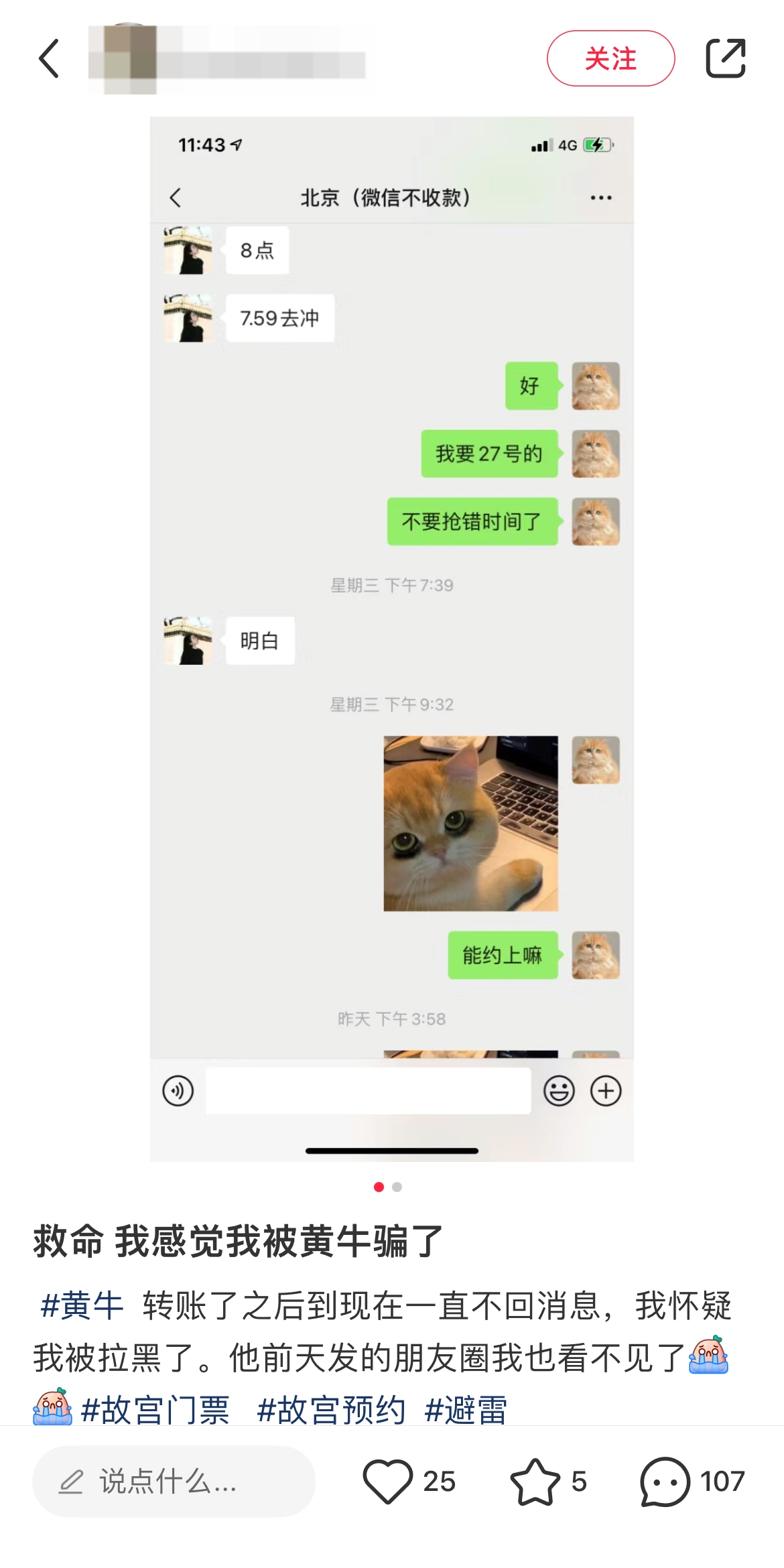Open the #故宫预约 hashtag
Screen dimensions: 784x1568
(331, 1409)
